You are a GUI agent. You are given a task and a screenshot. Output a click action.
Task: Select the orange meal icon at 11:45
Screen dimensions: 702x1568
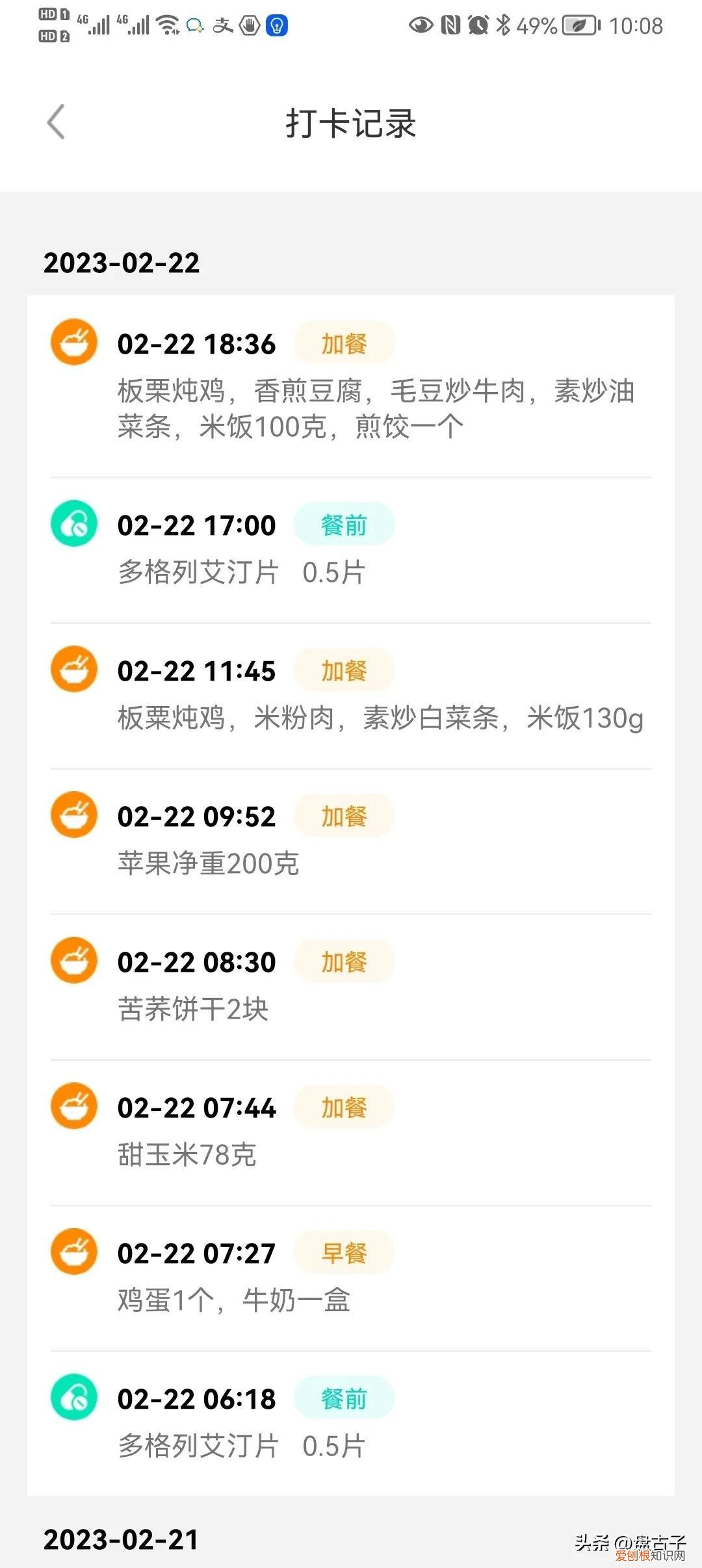click(73, 669)
